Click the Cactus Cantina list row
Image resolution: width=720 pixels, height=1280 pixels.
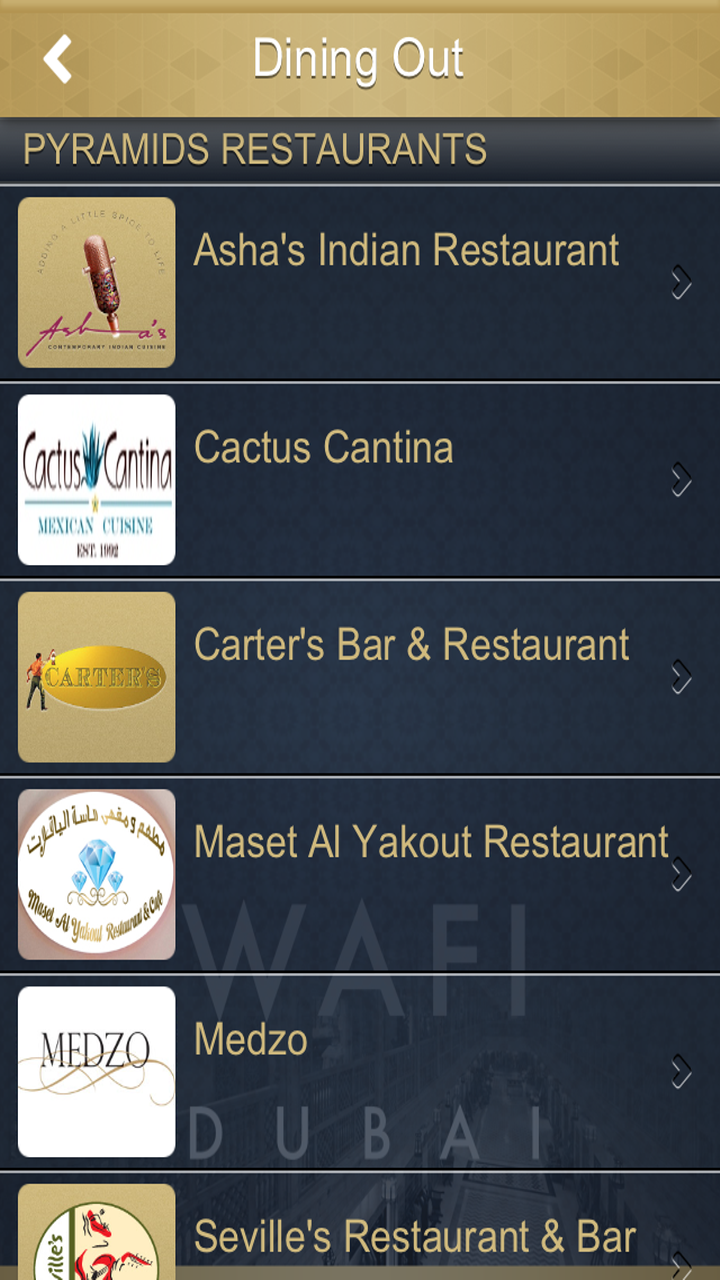pyautogui.click(x=400, y=479)
